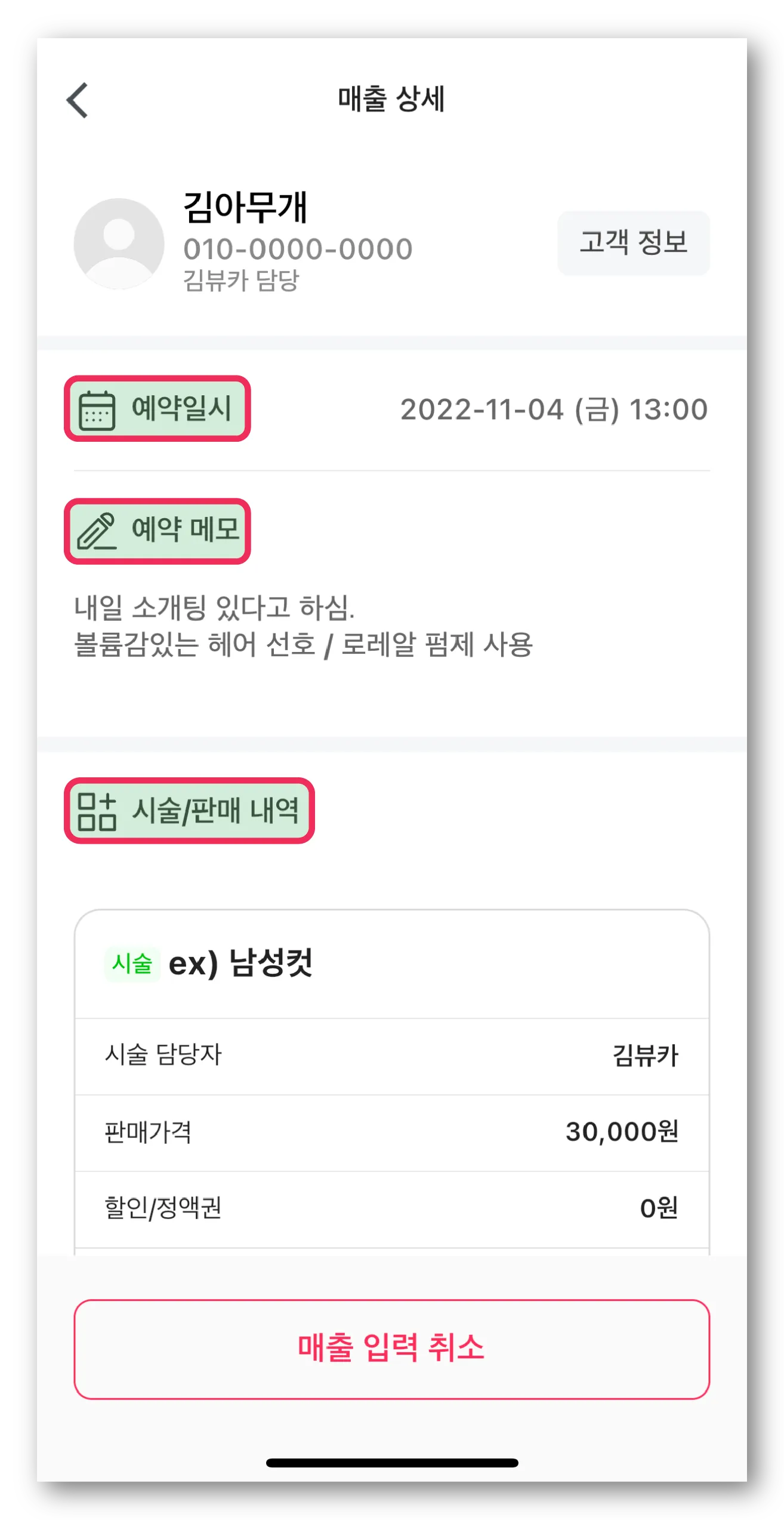Go back from the 매출 상세 screen
The width and height of the screenshot is (784, 1520).
pyautogui.click(x=78, y=100)
